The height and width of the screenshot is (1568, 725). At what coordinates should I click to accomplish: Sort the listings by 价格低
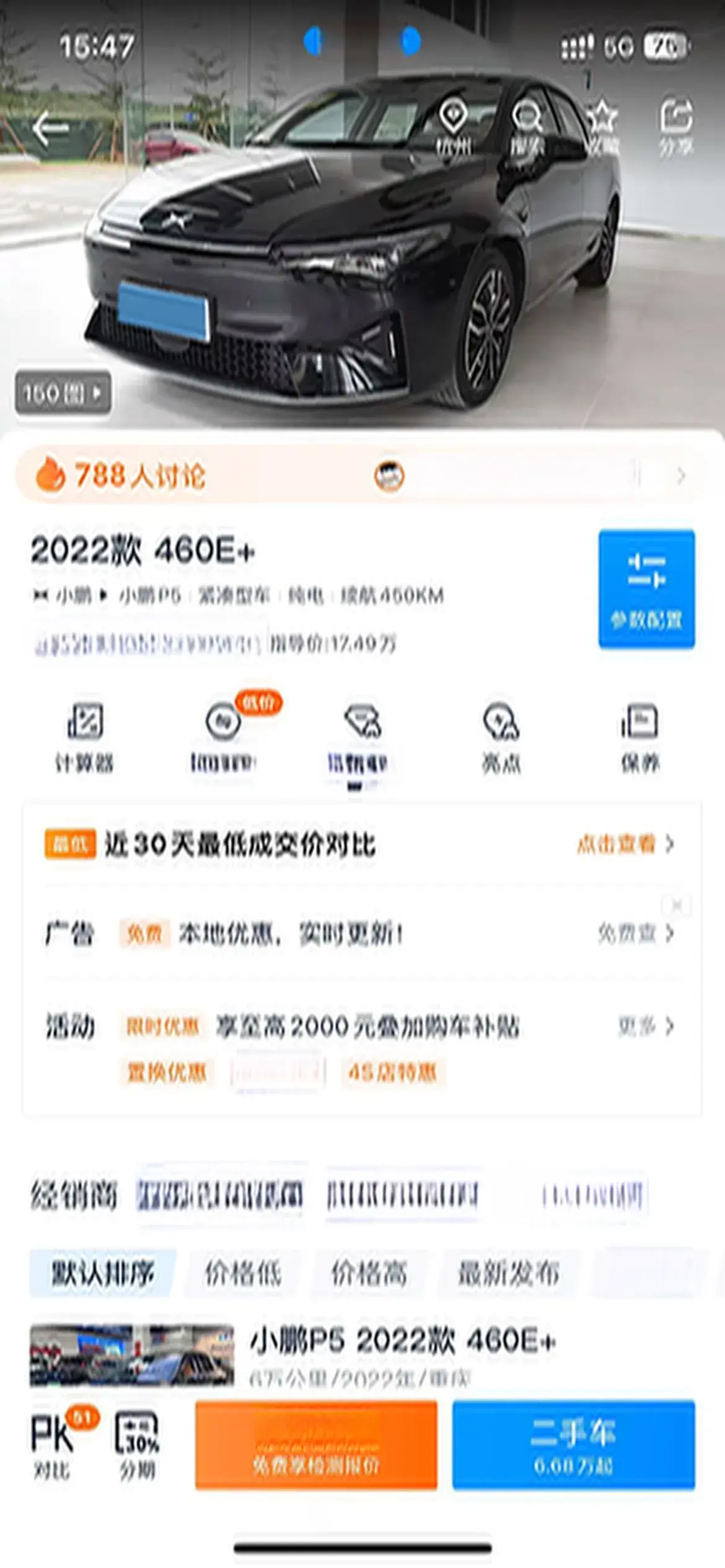click(243, 1274)
